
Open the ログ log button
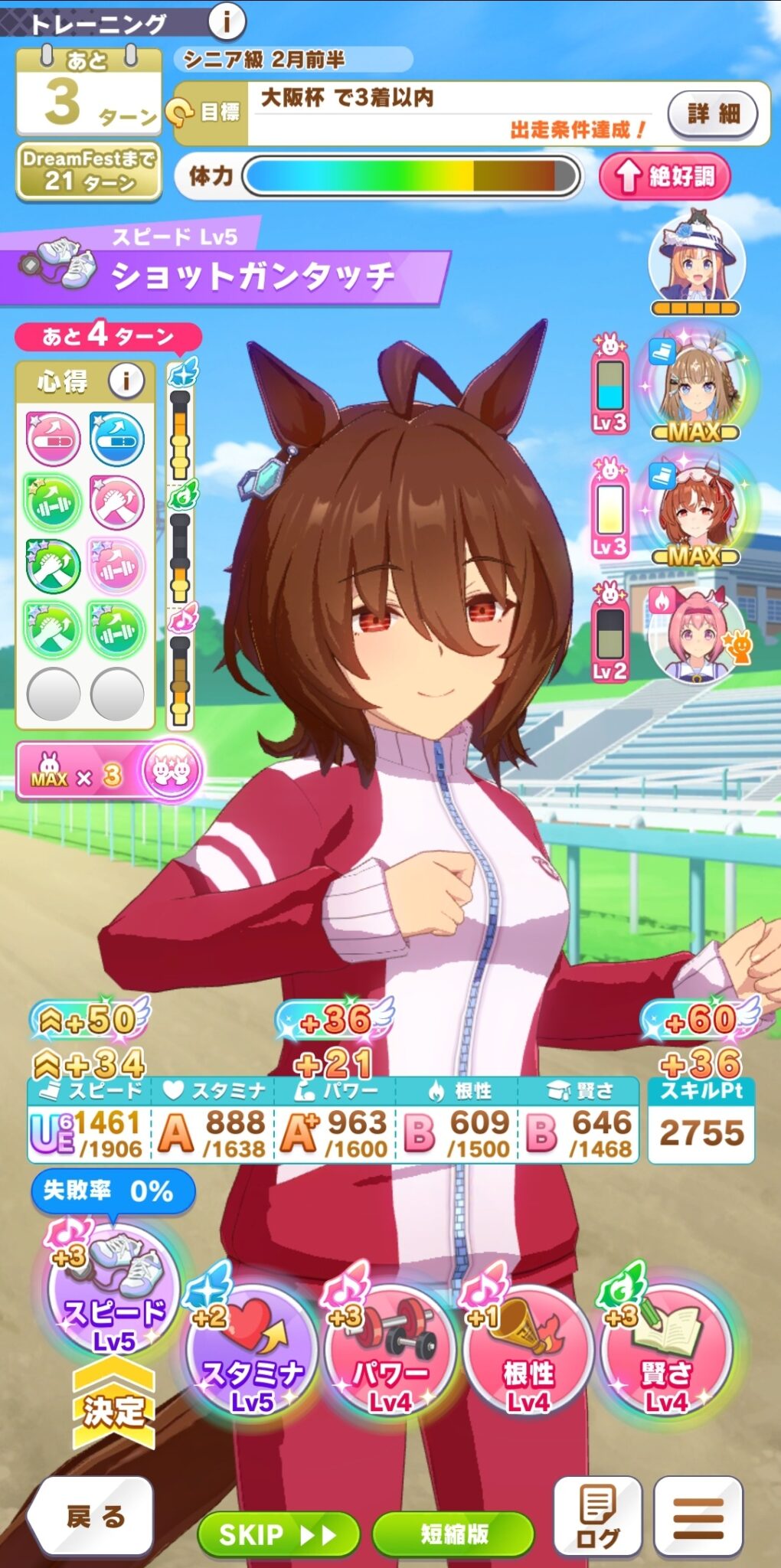(597, 1517)
